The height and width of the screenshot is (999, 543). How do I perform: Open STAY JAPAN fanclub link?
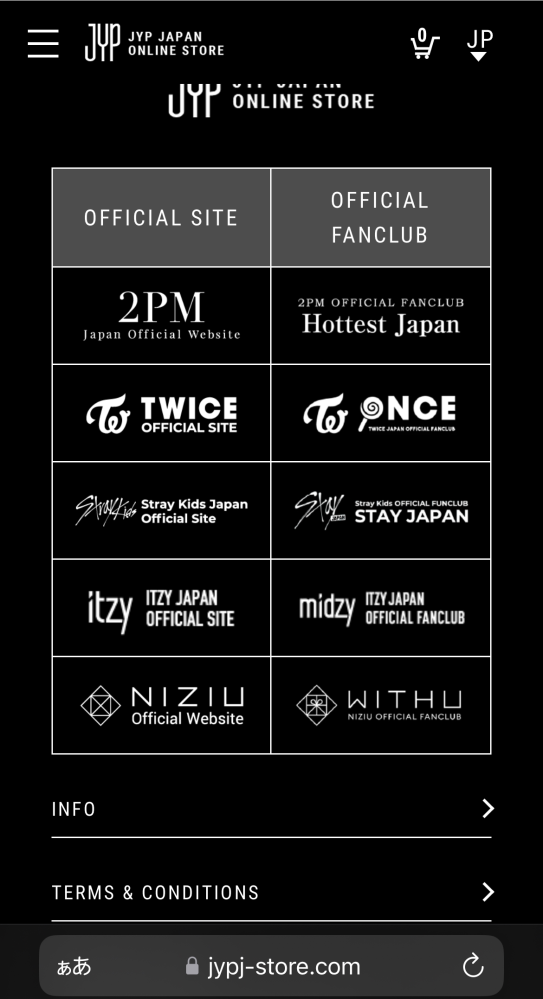381,510
